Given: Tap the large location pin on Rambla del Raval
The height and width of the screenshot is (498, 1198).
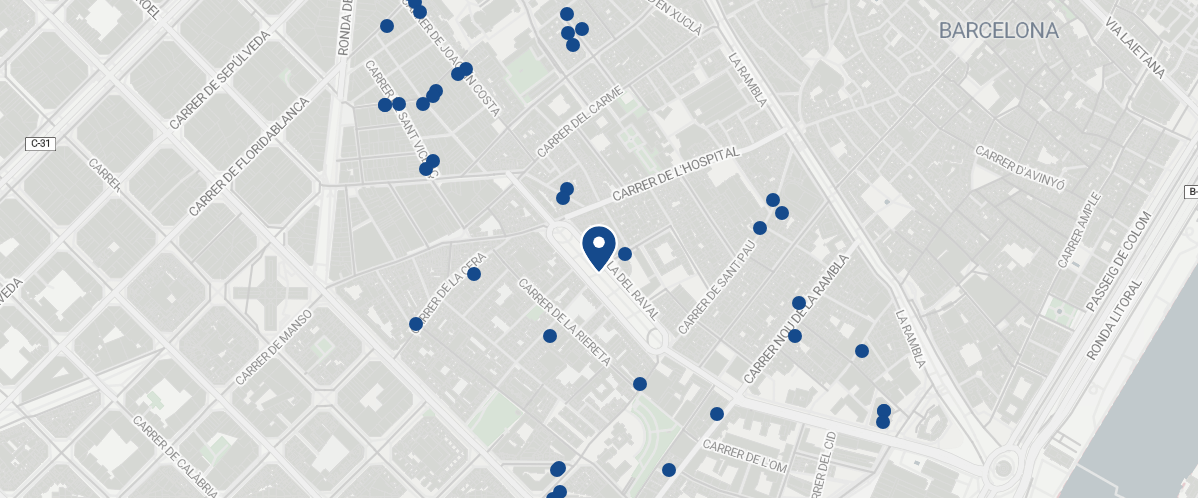Looking at the screenshot, I should pos(598,245).
